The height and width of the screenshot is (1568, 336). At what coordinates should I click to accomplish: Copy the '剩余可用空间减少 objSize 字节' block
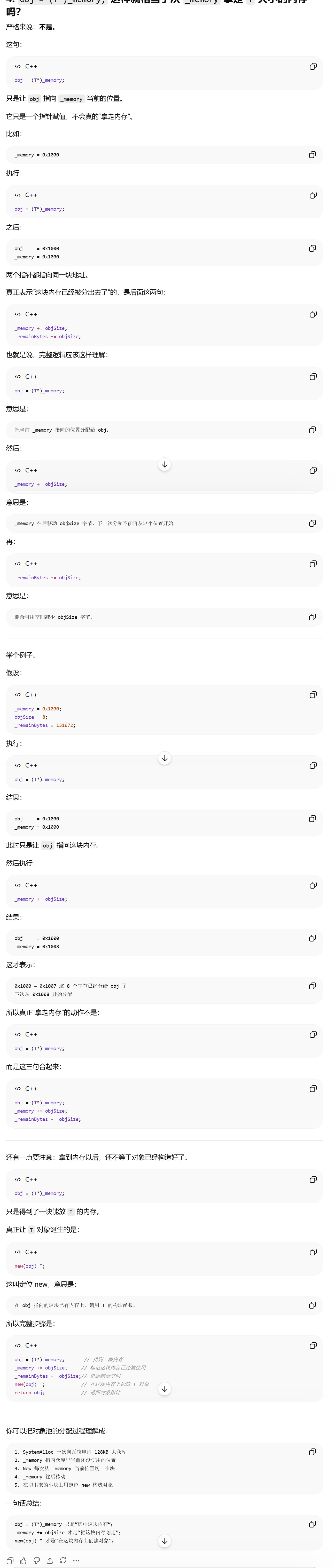[312, 617]
